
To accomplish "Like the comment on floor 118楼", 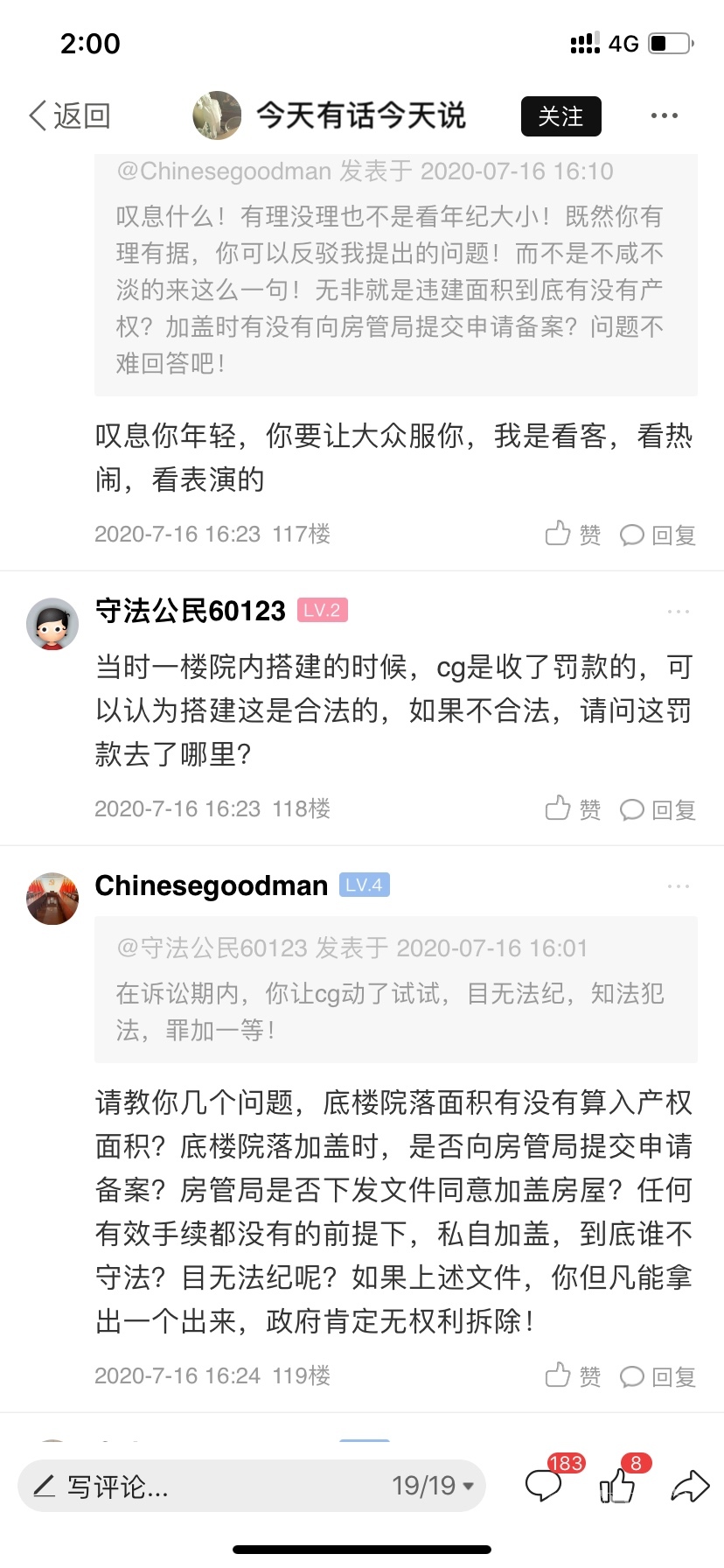I will coord(573,808).
